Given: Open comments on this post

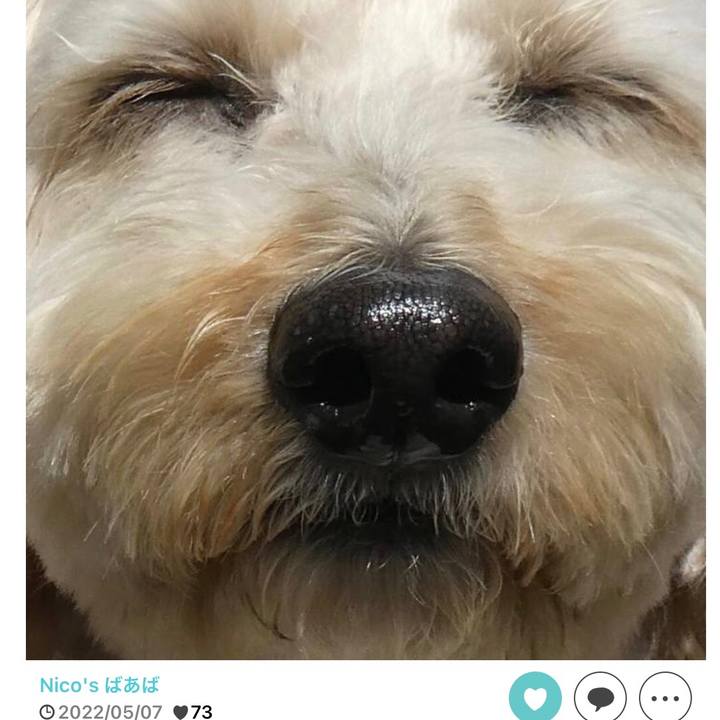Looking at the screenshot, I should 600,698.
